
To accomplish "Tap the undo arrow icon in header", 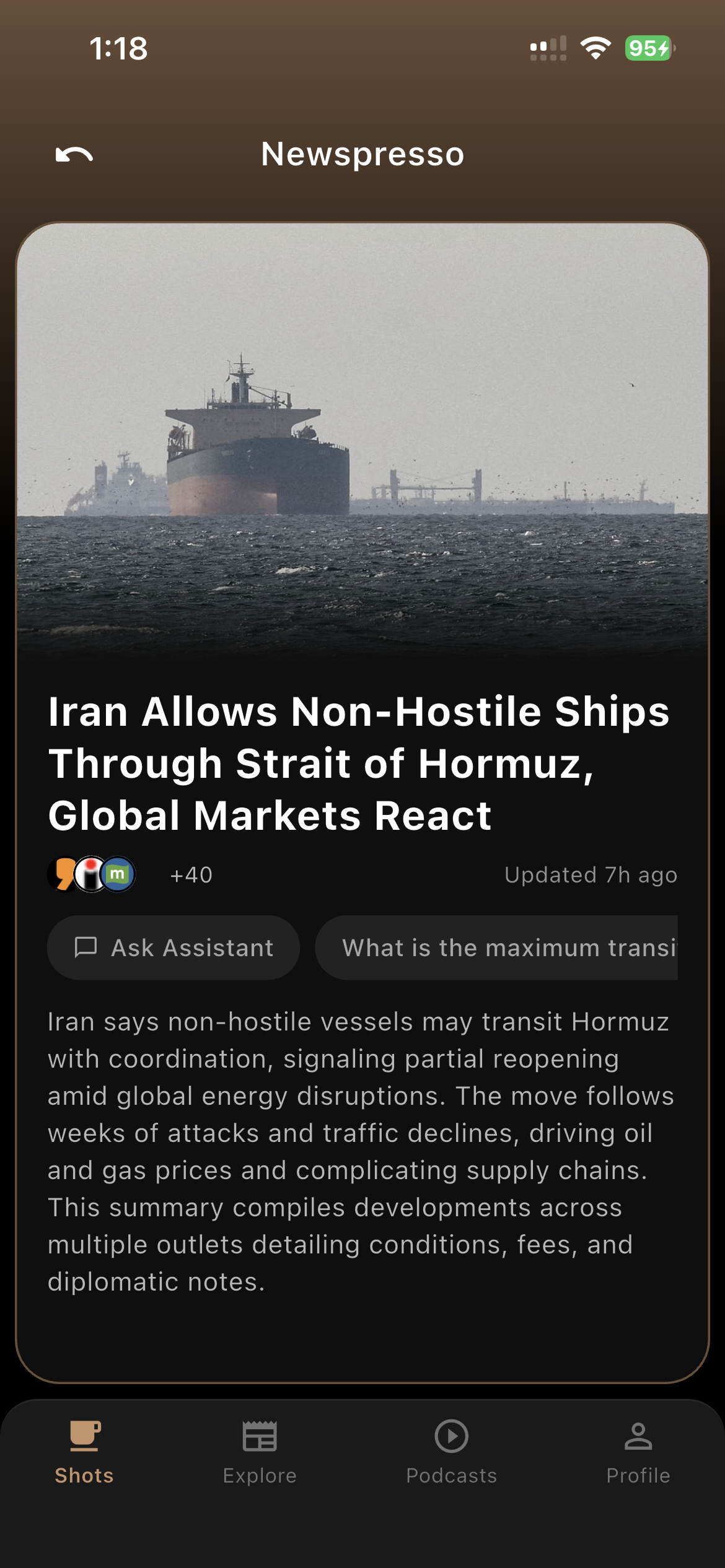I will pyautogui.click(x=74, y=155).
